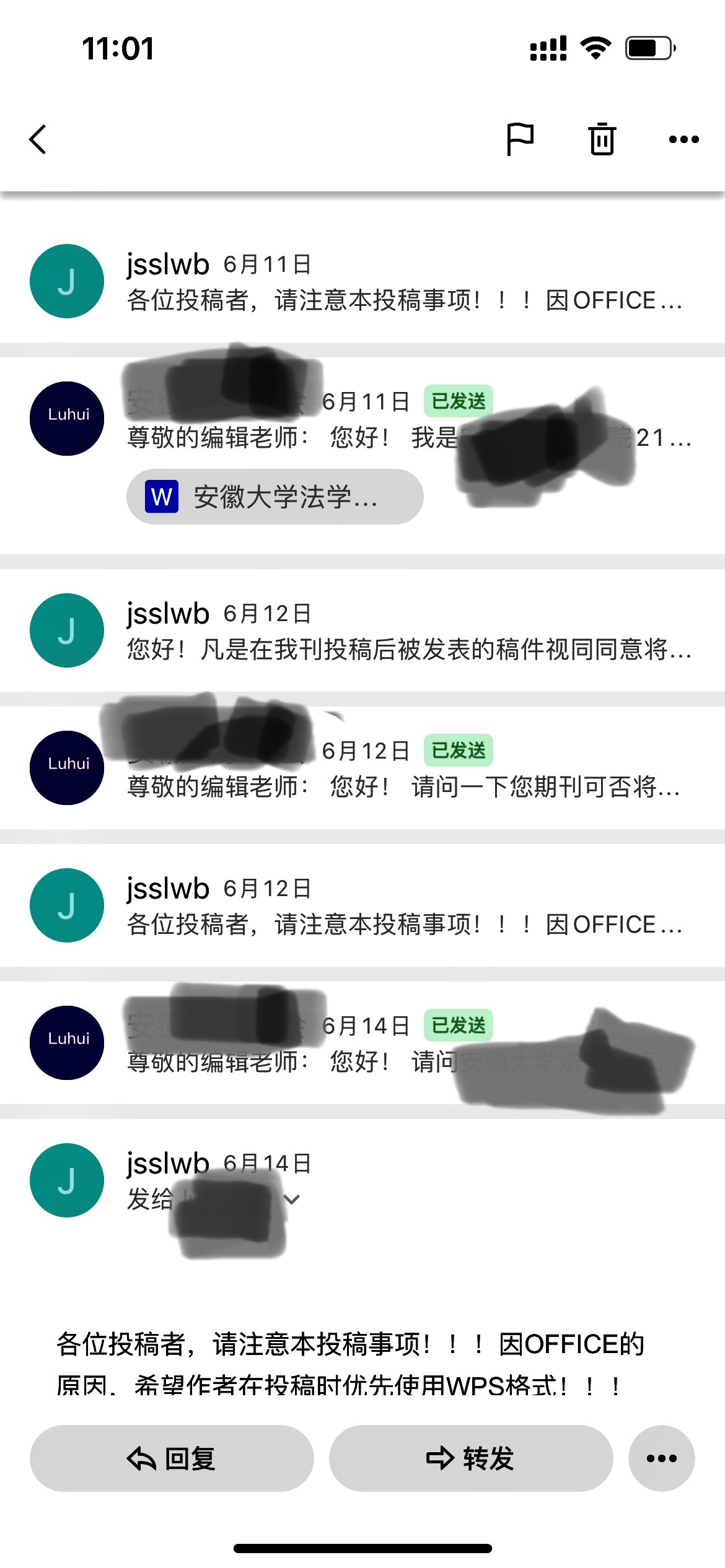The image size is (725, 1568).
Task: Open the 安徽大学法学 Word attachment
Action: pyautogui.click(x=275, y=497)
